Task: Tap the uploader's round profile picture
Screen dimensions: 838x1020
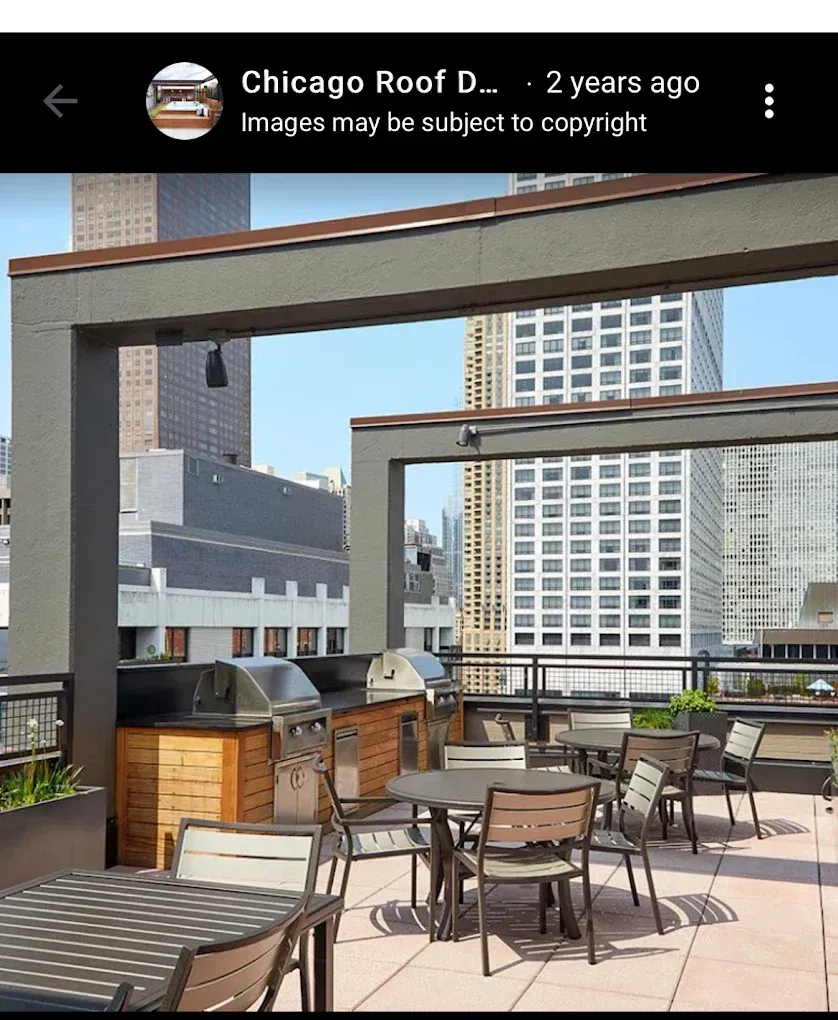Action: click(x=184, y=101)
